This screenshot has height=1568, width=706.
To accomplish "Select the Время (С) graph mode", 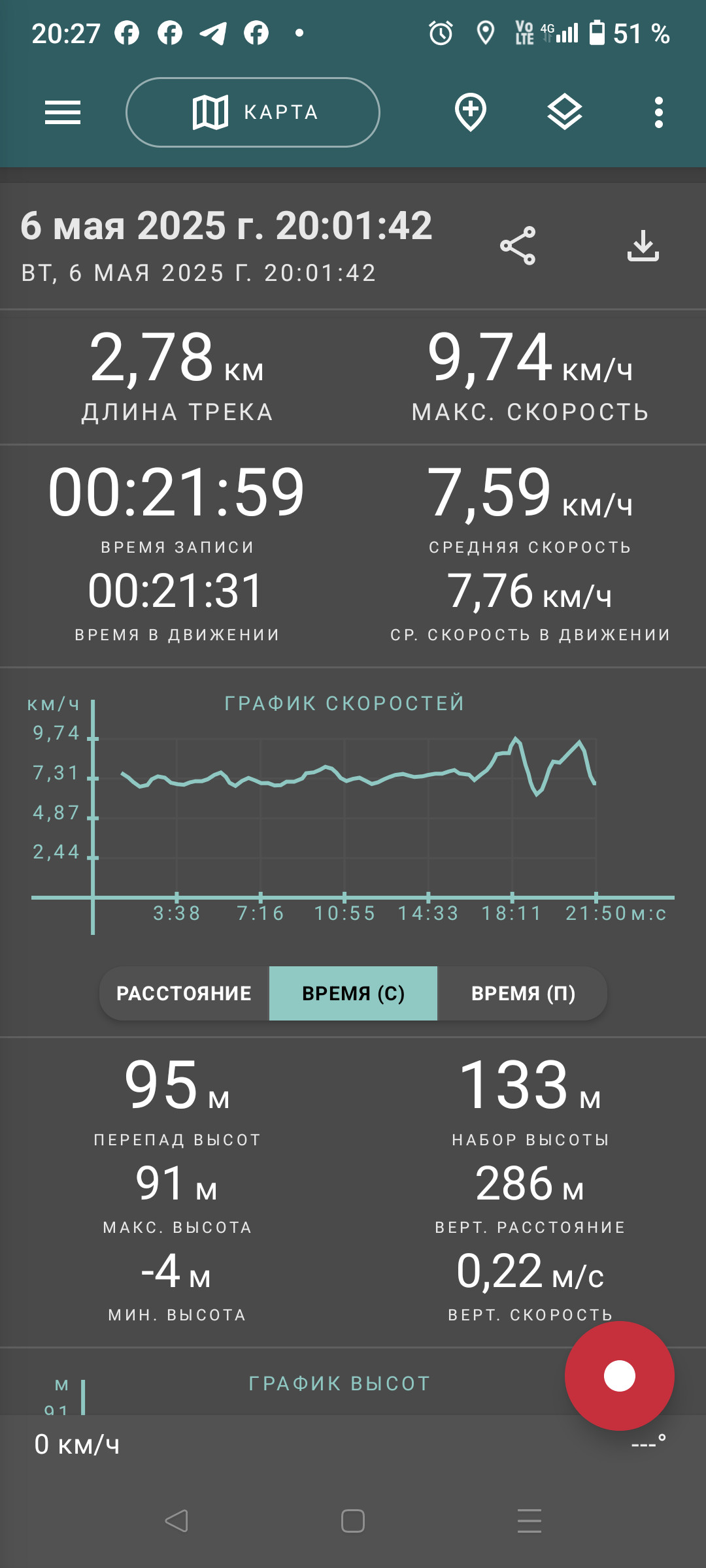I will coord(353,993).
